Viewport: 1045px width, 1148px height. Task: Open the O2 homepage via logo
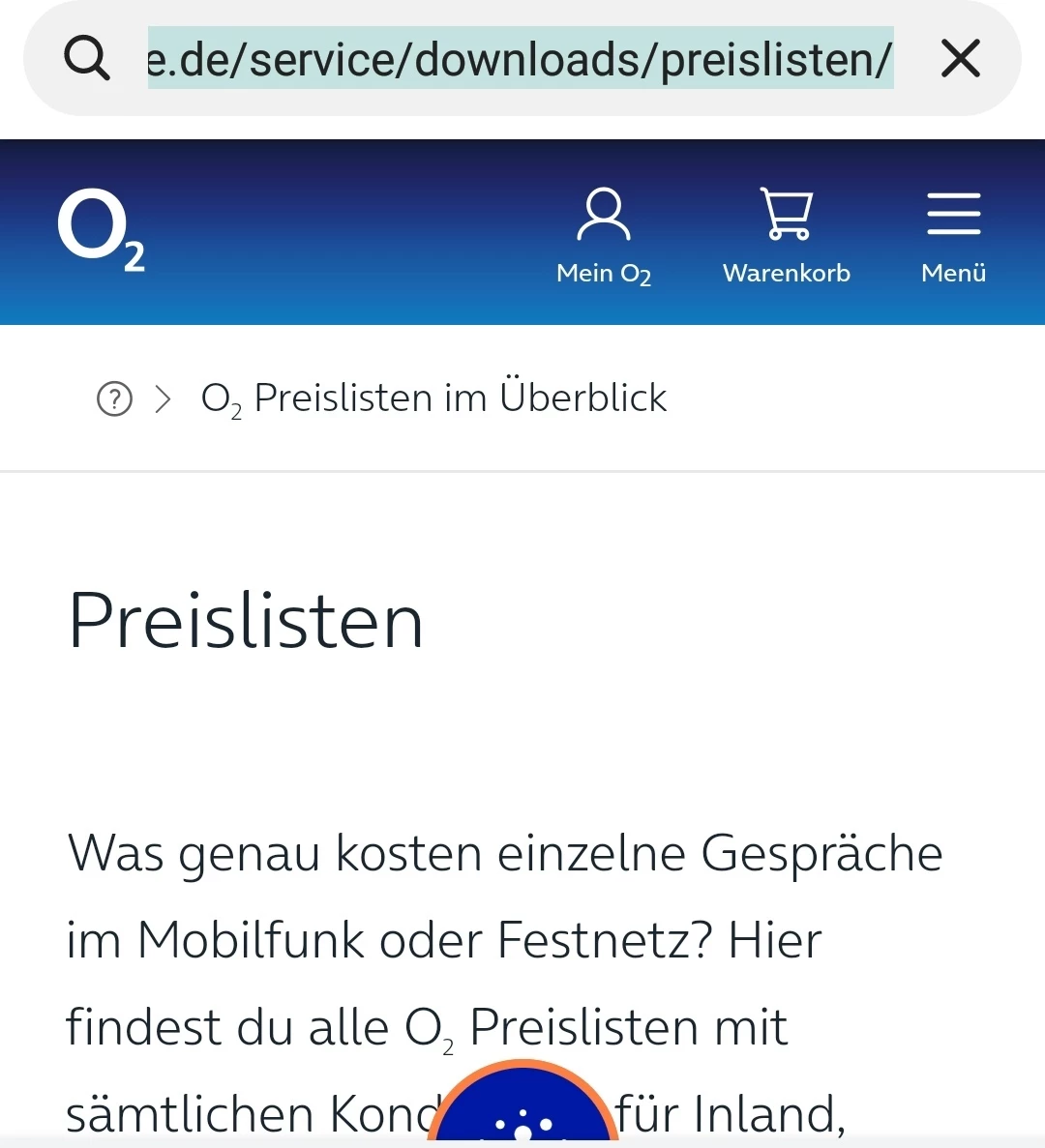[x=101, y=230]
